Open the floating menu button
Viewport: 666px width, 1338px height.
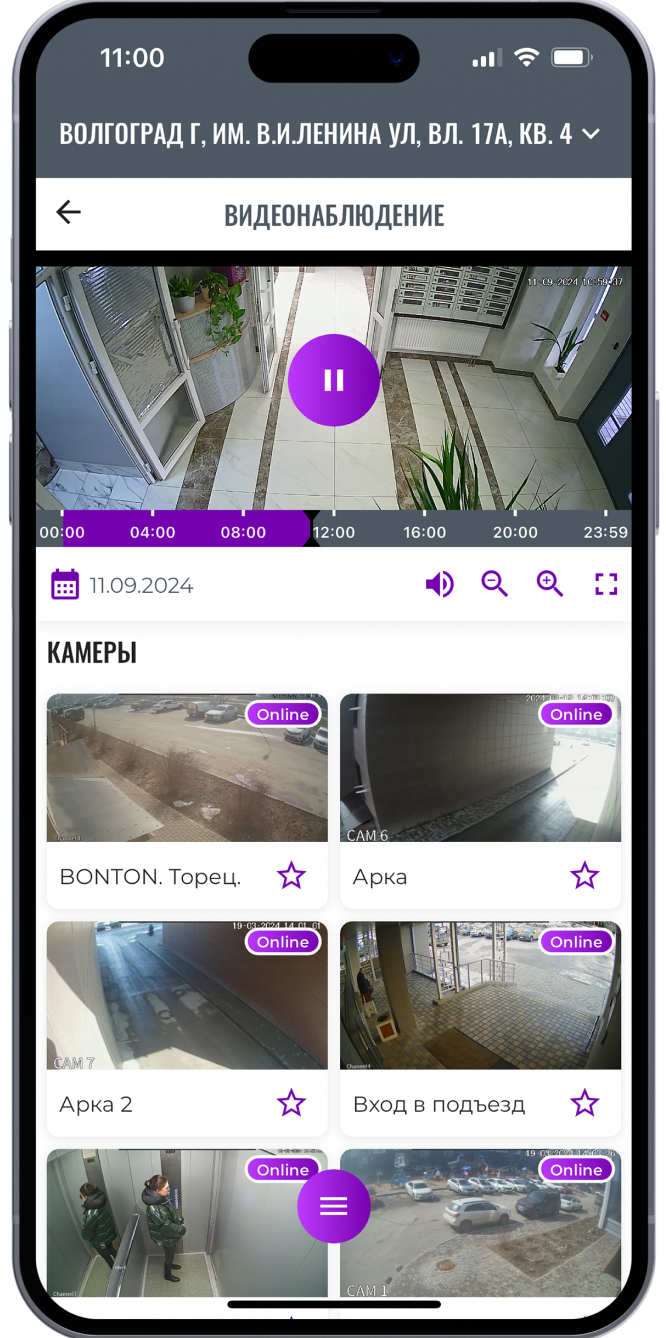tap(333, 1206)
